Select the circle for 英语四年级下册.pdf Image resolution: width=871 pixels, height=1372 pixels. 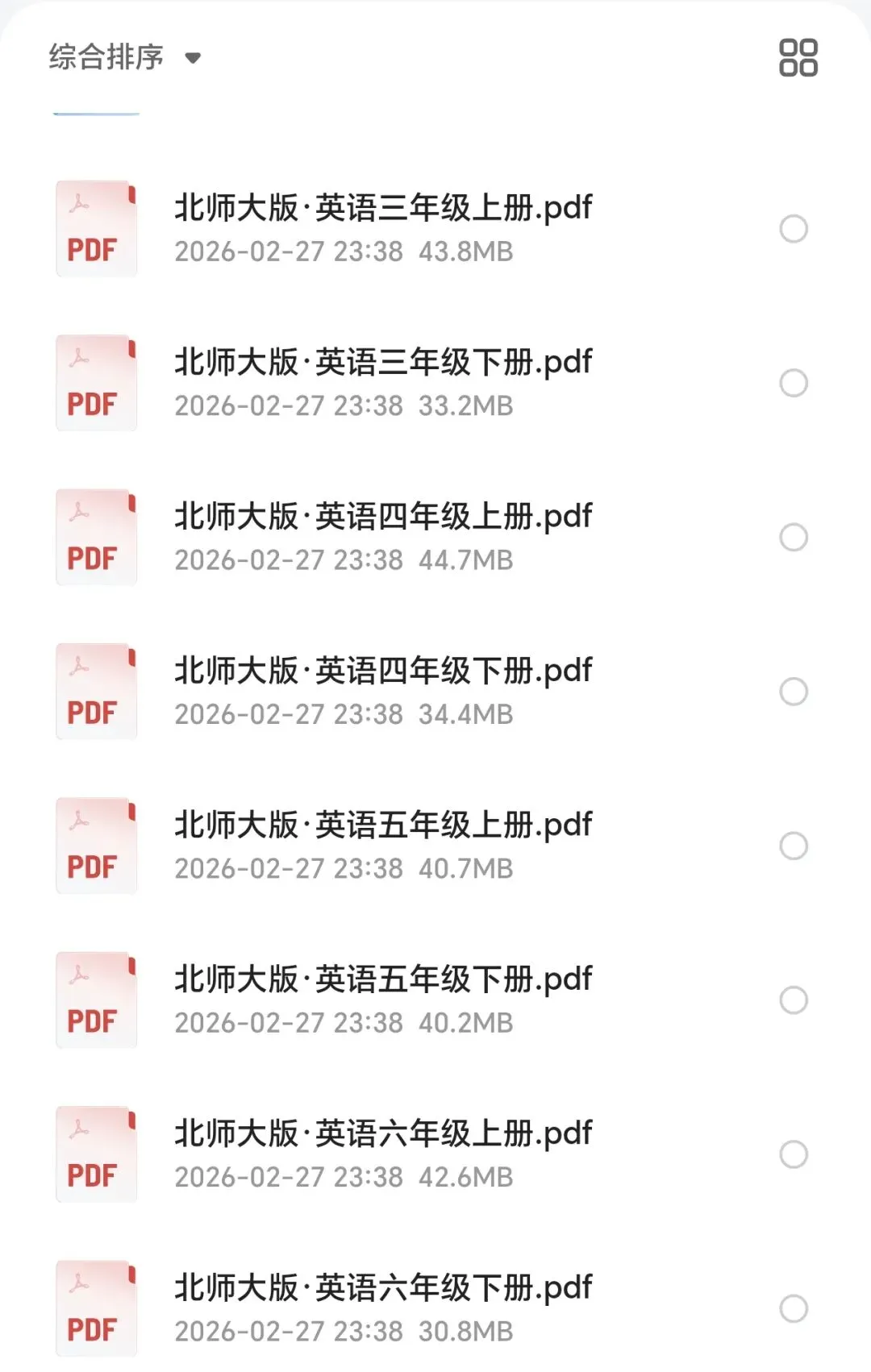(x=794, y=692)
